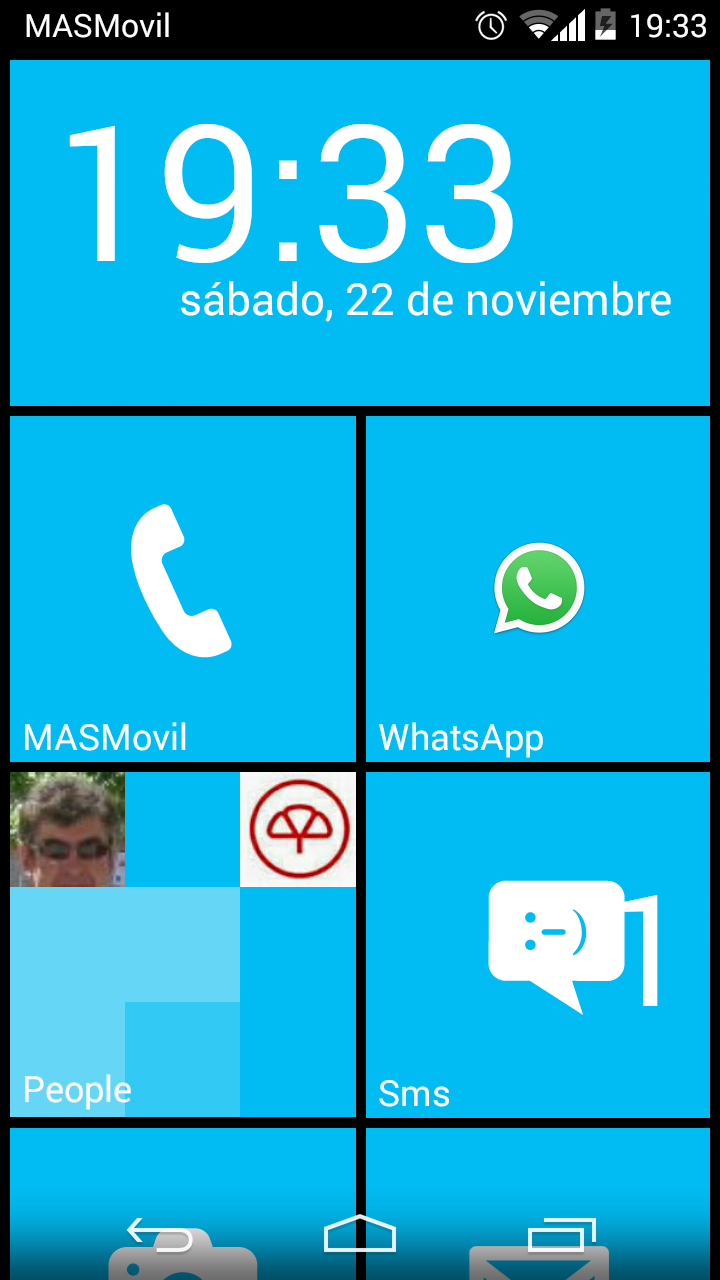
Task: Open the Sms messages tile
Action: point(538,944)
